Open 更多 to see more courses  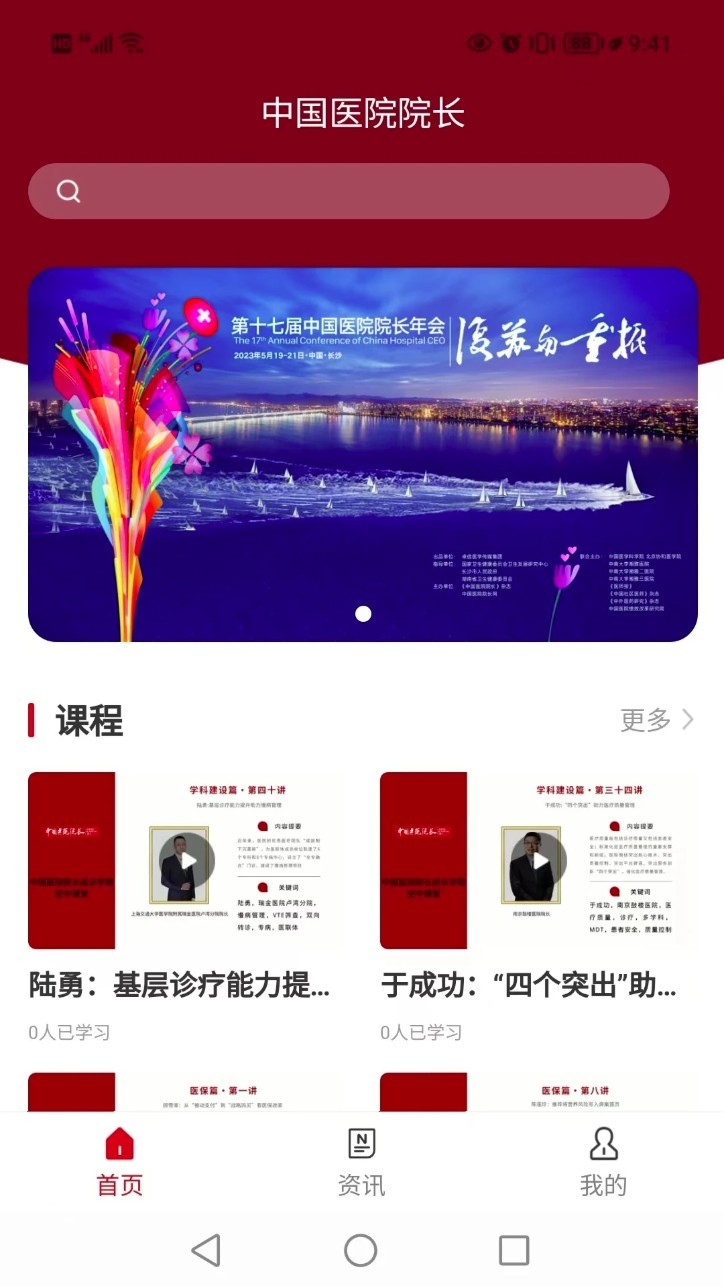[656, 719]
